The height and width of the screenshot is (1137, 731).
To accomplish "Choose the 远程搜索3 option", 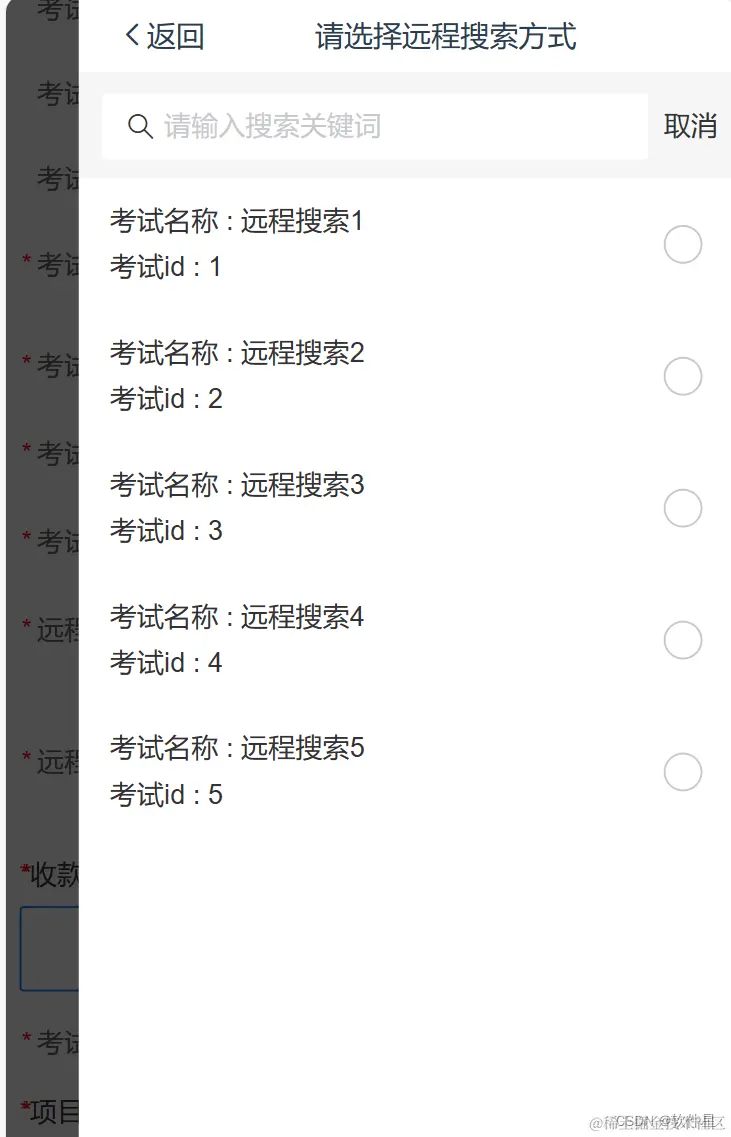I will point(683,508).
